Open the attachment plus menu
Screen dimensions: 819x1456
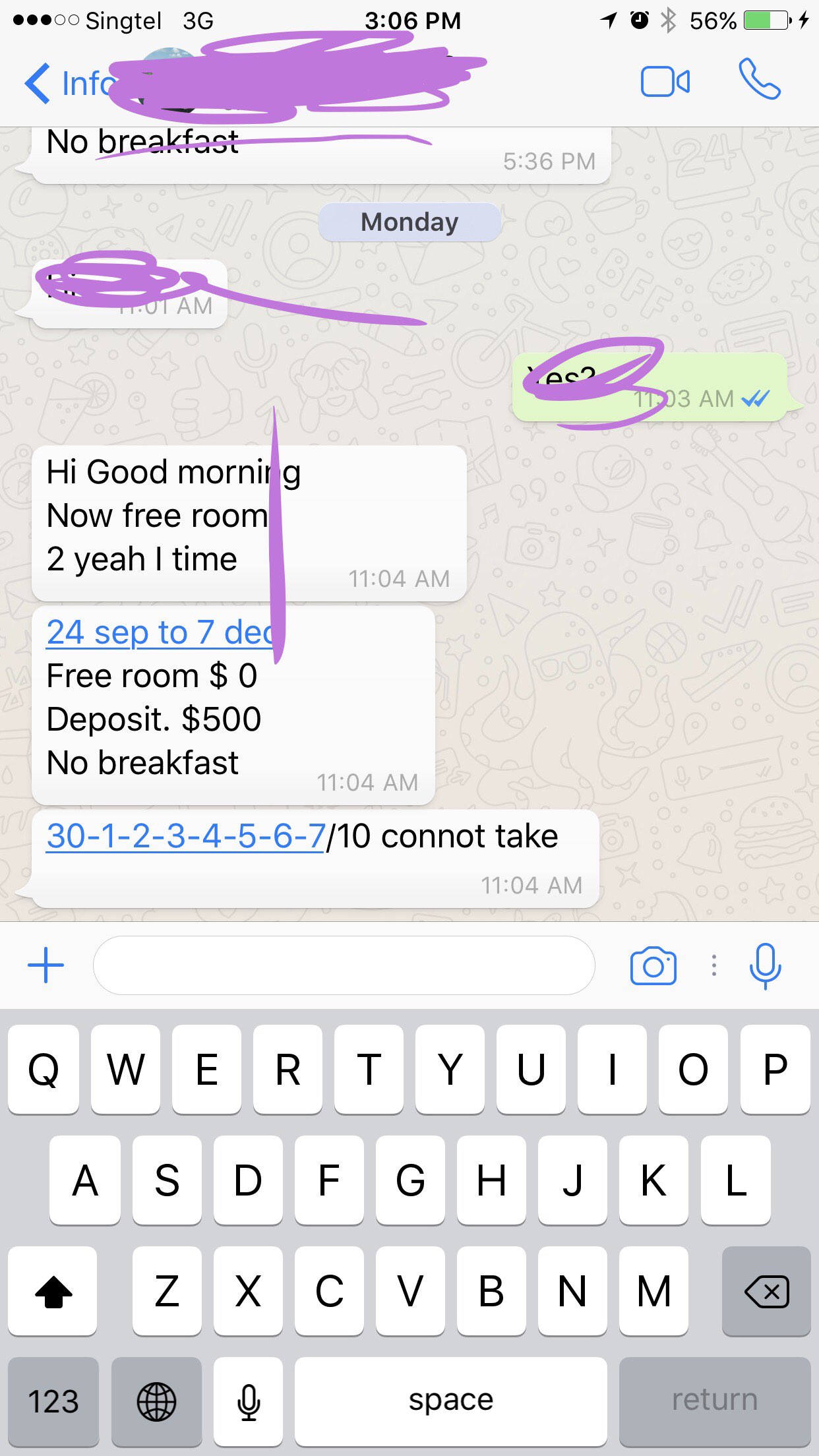[x=46, y=966]
